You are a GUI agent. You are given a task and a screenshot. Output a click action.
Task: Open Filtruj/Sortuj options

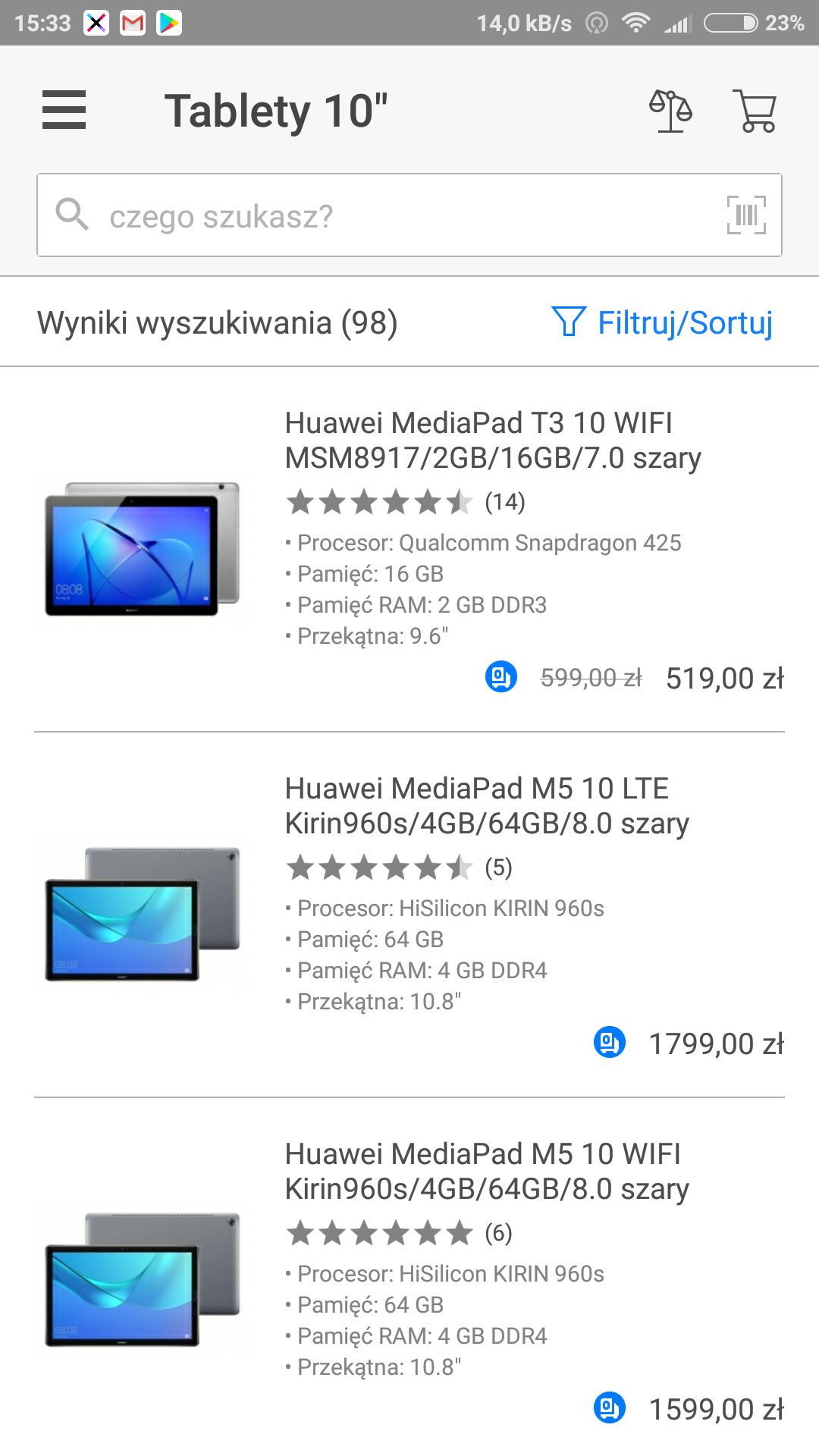click(x=662, y=322)
